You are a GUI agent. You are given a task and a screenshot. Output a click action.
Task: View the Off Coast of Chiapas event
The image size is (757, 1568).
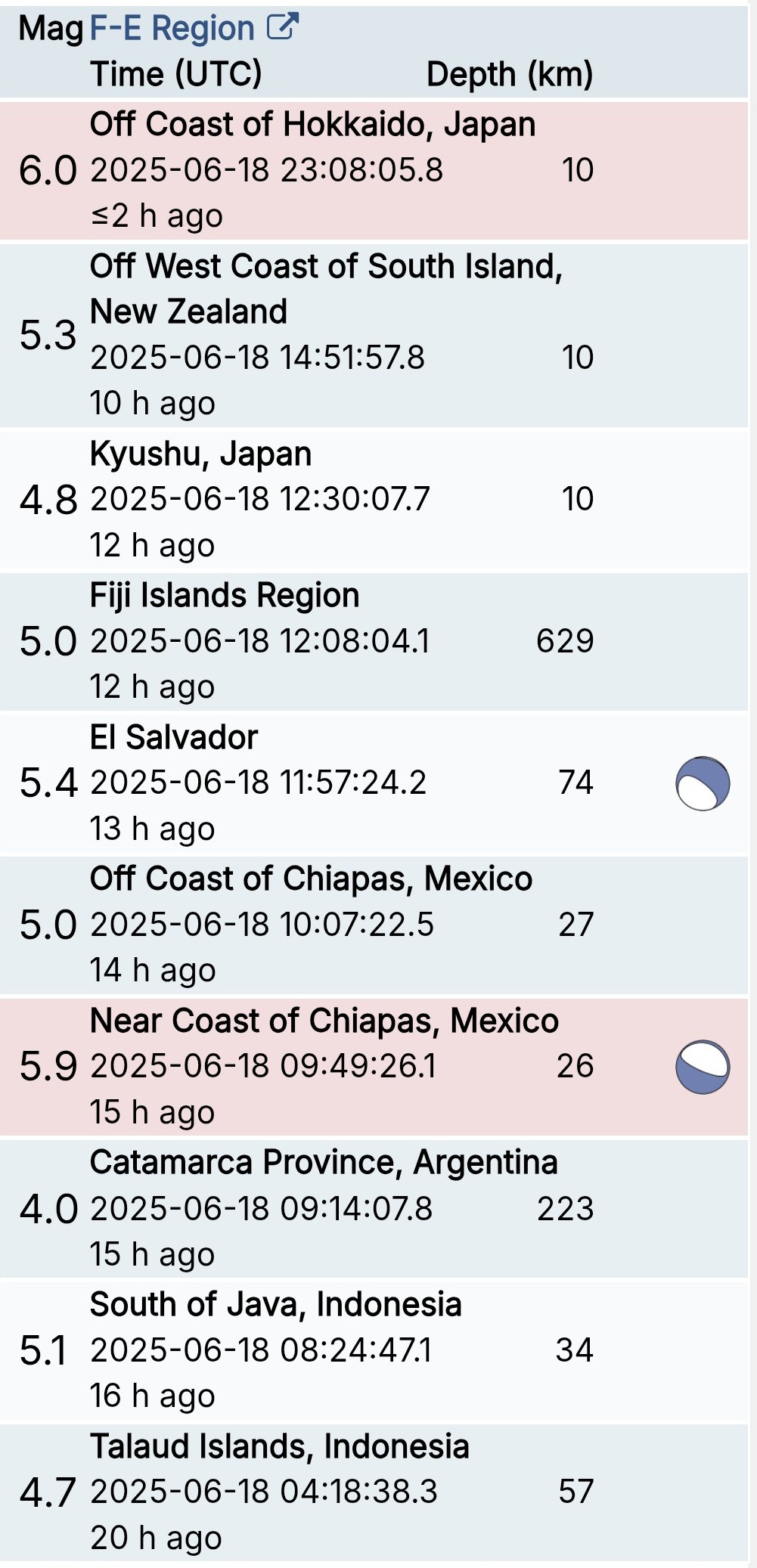point(374,925)
